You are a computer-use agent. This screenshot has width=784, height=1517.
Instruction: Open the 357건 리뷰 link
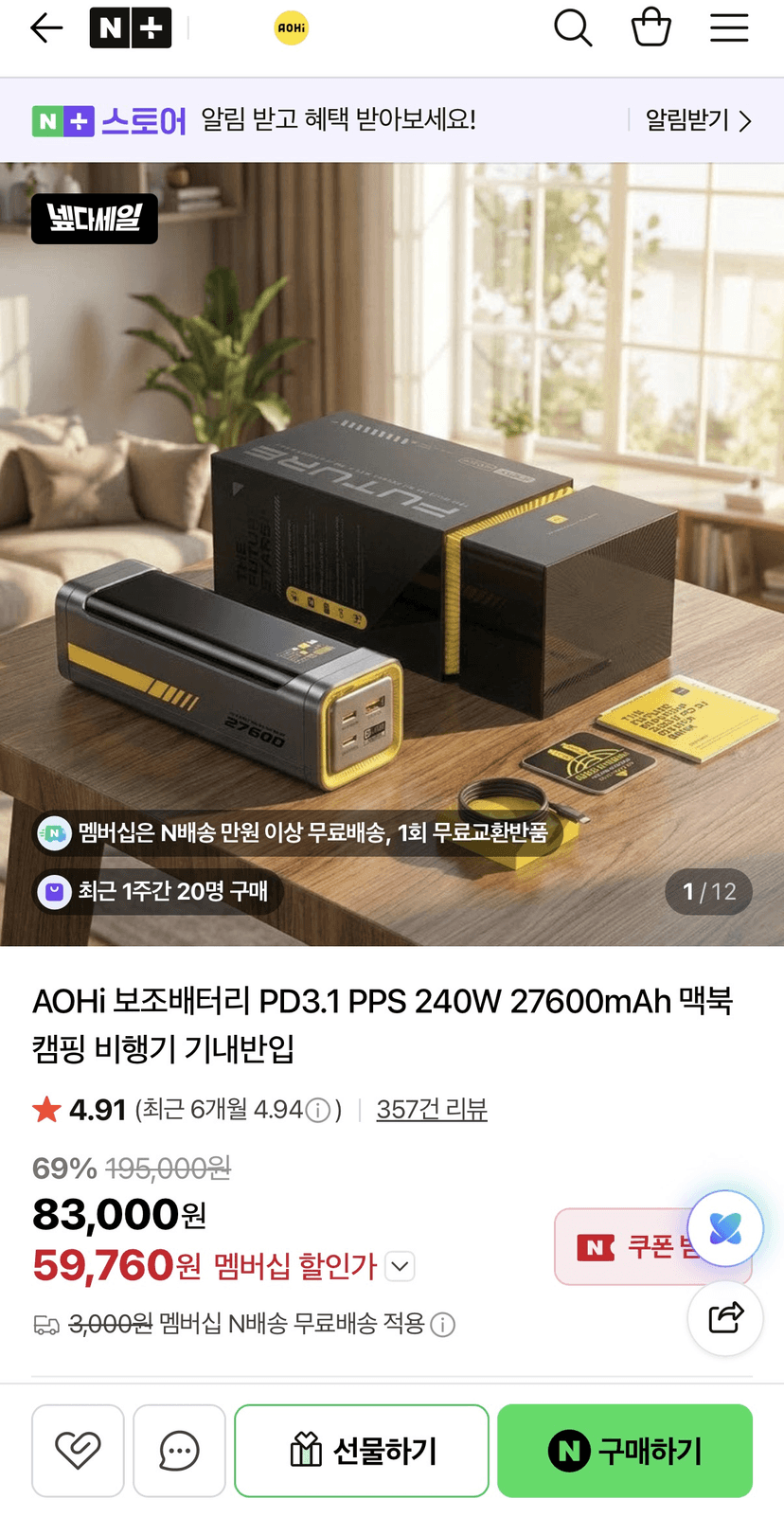click(x=432, y=1109)
